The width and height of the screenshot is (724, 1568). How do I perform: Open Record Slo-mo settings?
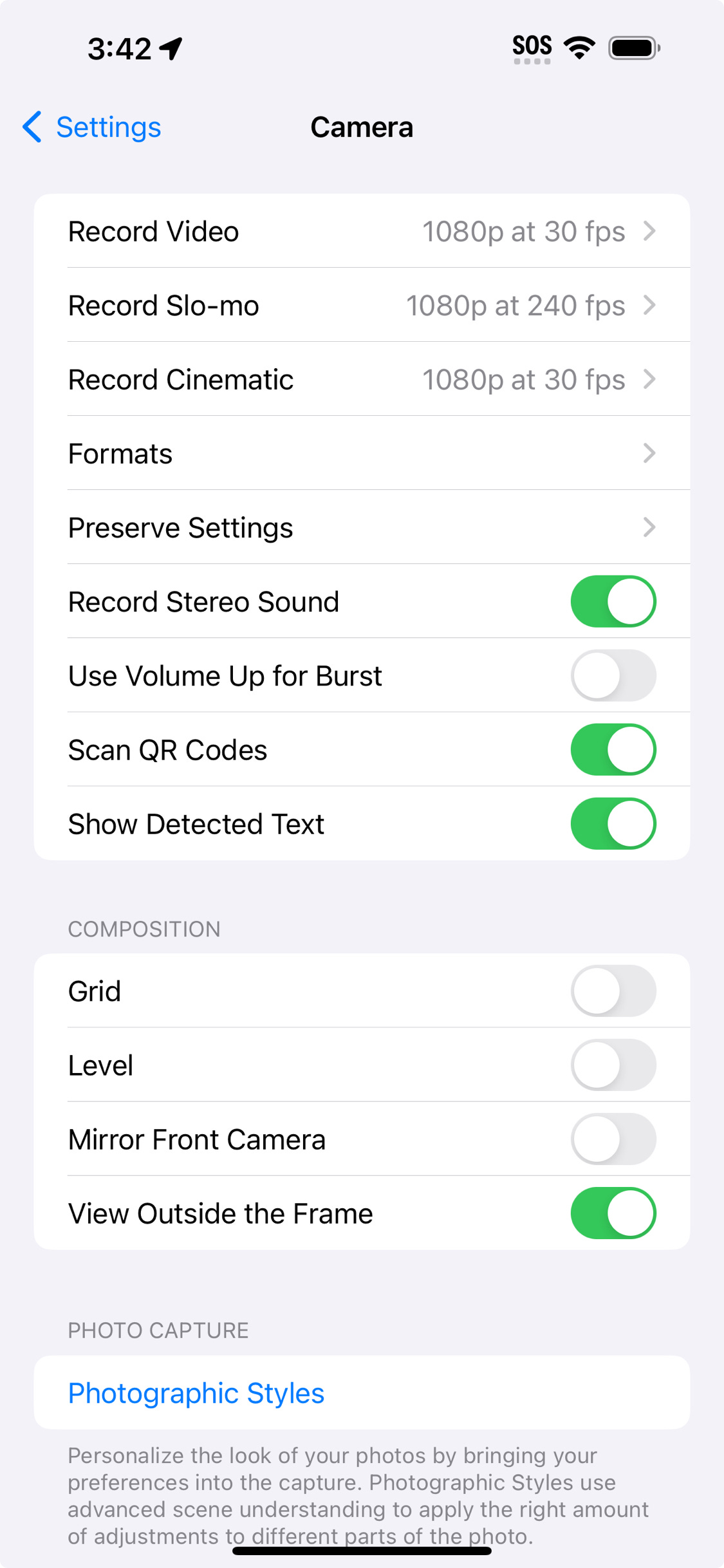(x=362, y=304)
